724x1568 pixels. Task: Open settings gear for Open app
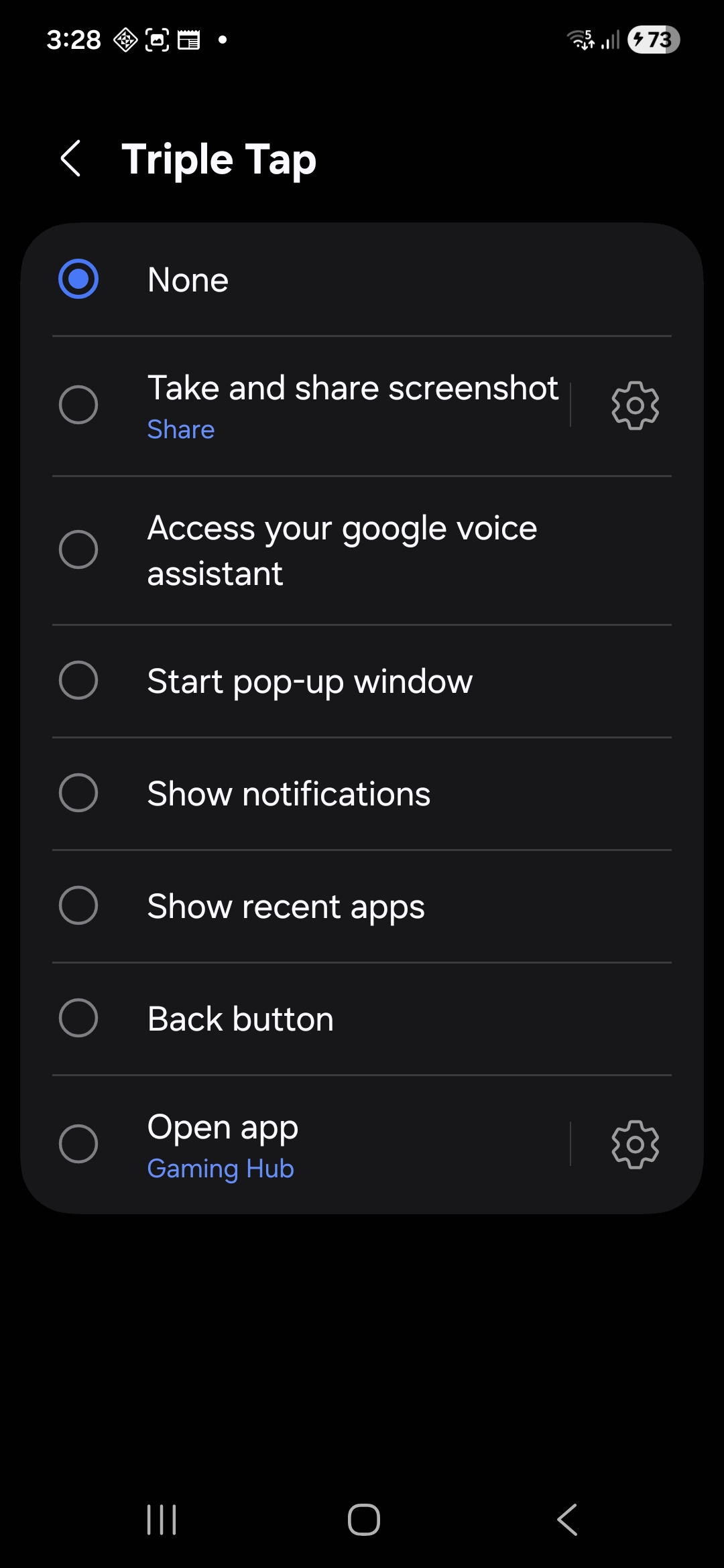pos(635,1145)
